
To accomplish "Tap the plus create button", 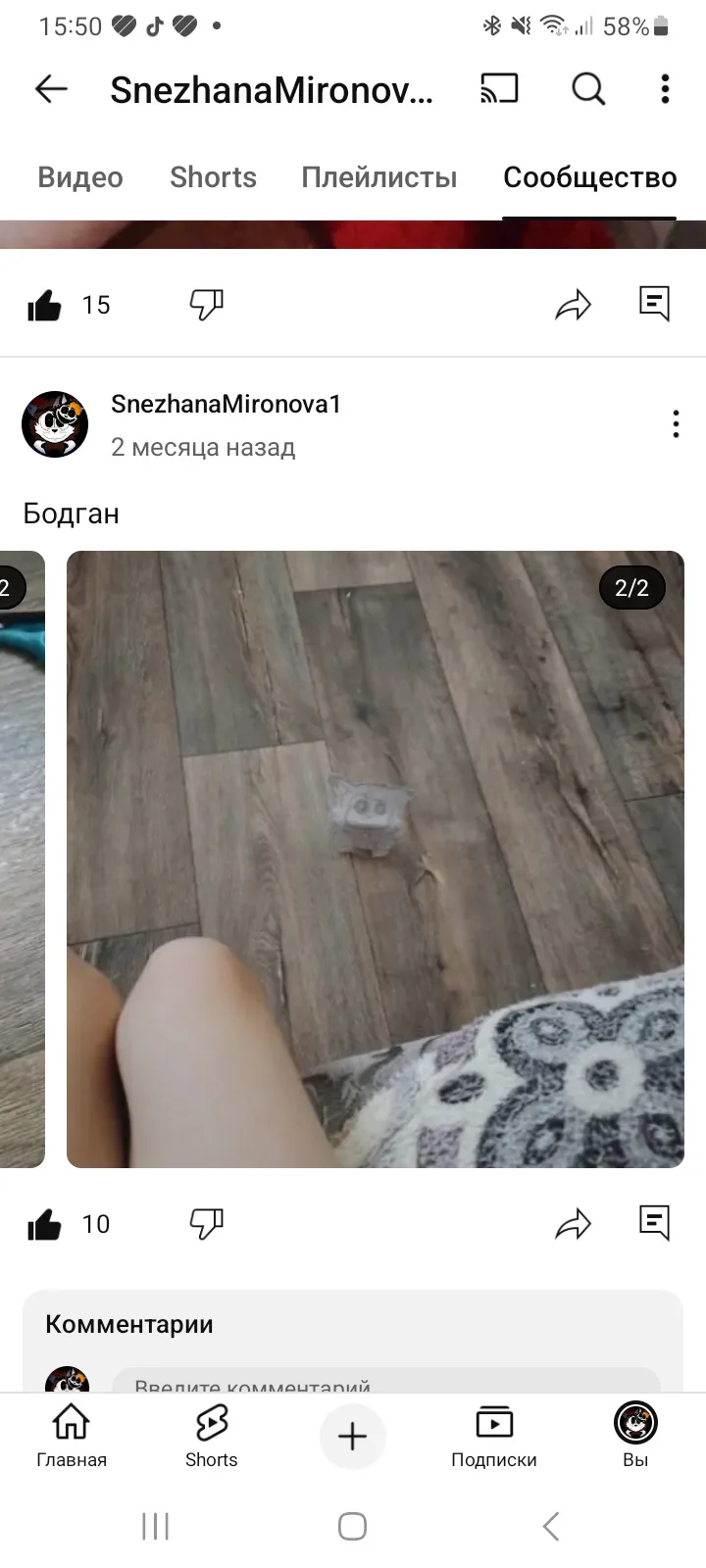I will coord(352,1437).
